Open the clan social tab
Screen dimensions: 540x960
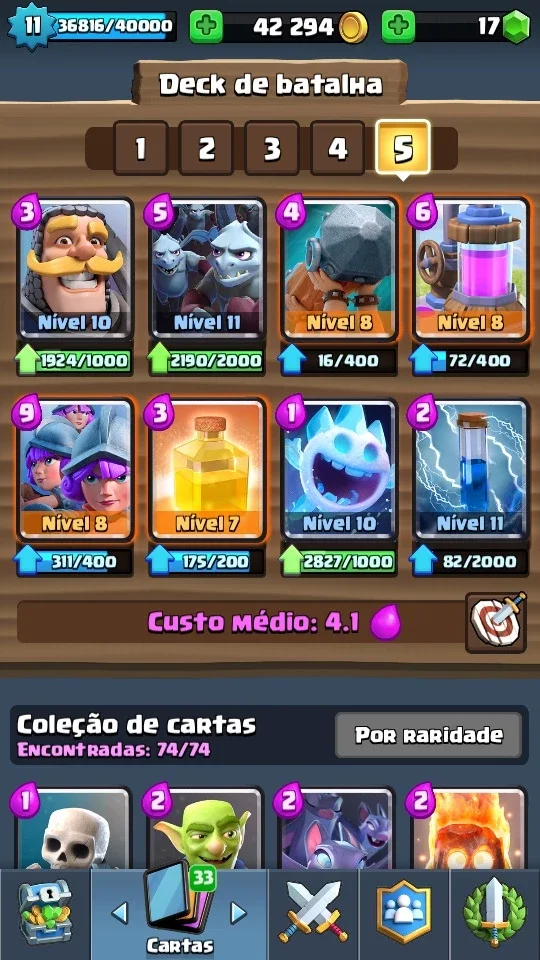[x=403, y=913]
